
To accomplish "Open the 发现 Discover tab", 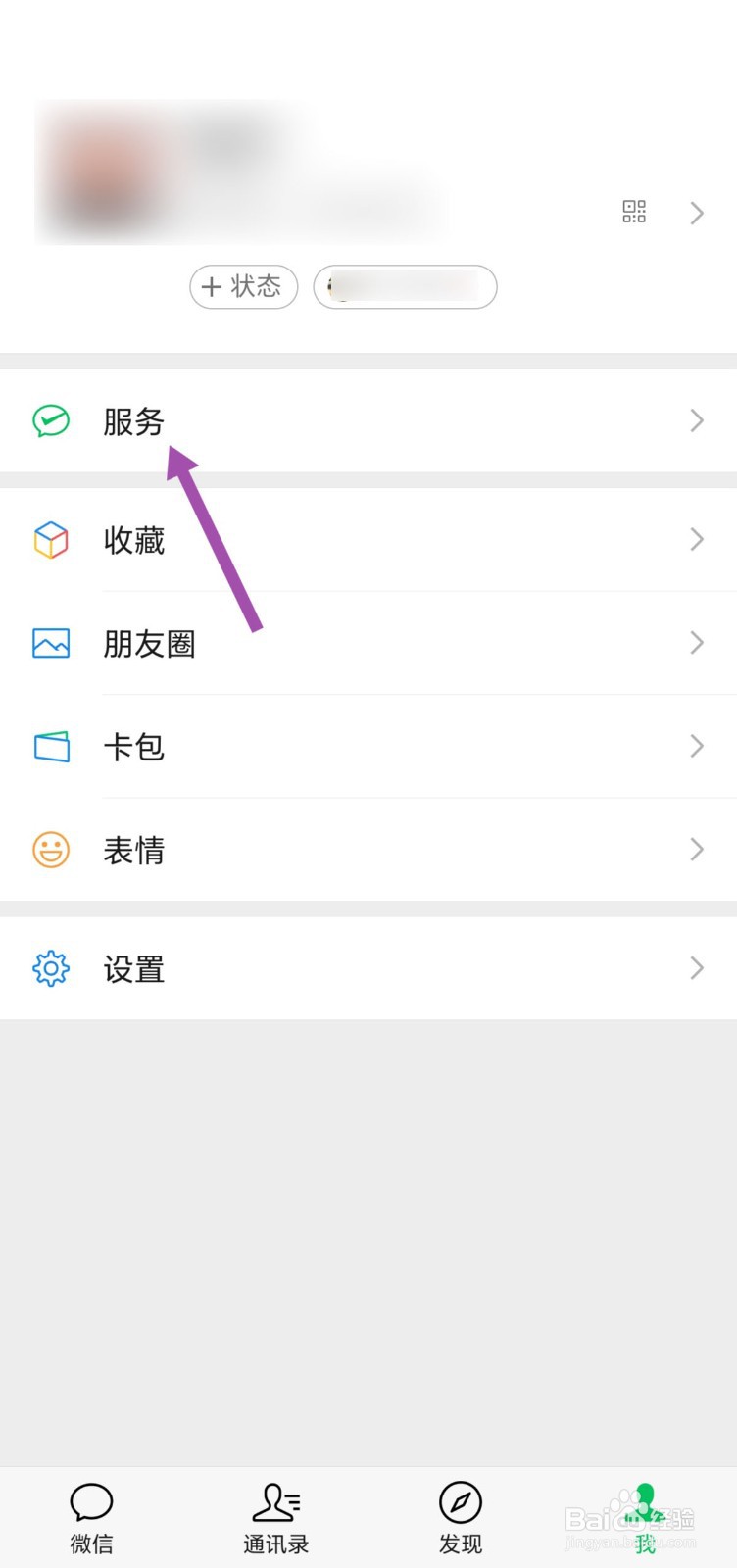I will pyautogui.click(x=460, y=1514).
